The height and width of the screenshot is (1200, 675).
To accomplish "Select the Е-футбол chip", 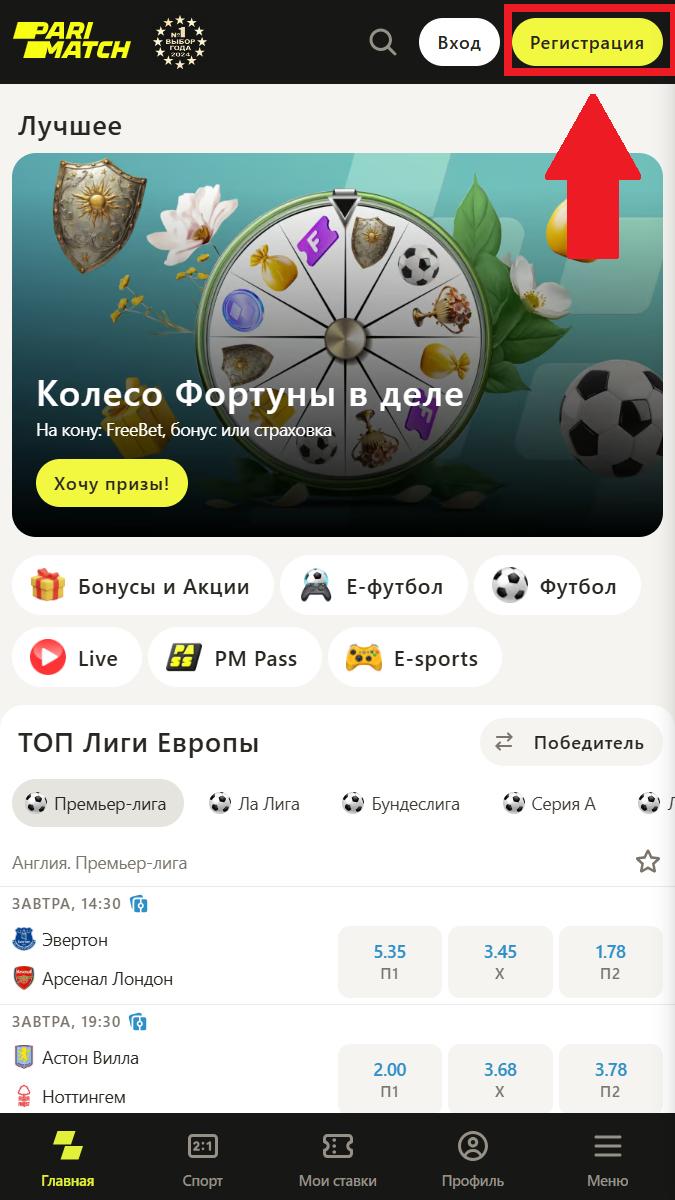I will [x=374, y=586].
